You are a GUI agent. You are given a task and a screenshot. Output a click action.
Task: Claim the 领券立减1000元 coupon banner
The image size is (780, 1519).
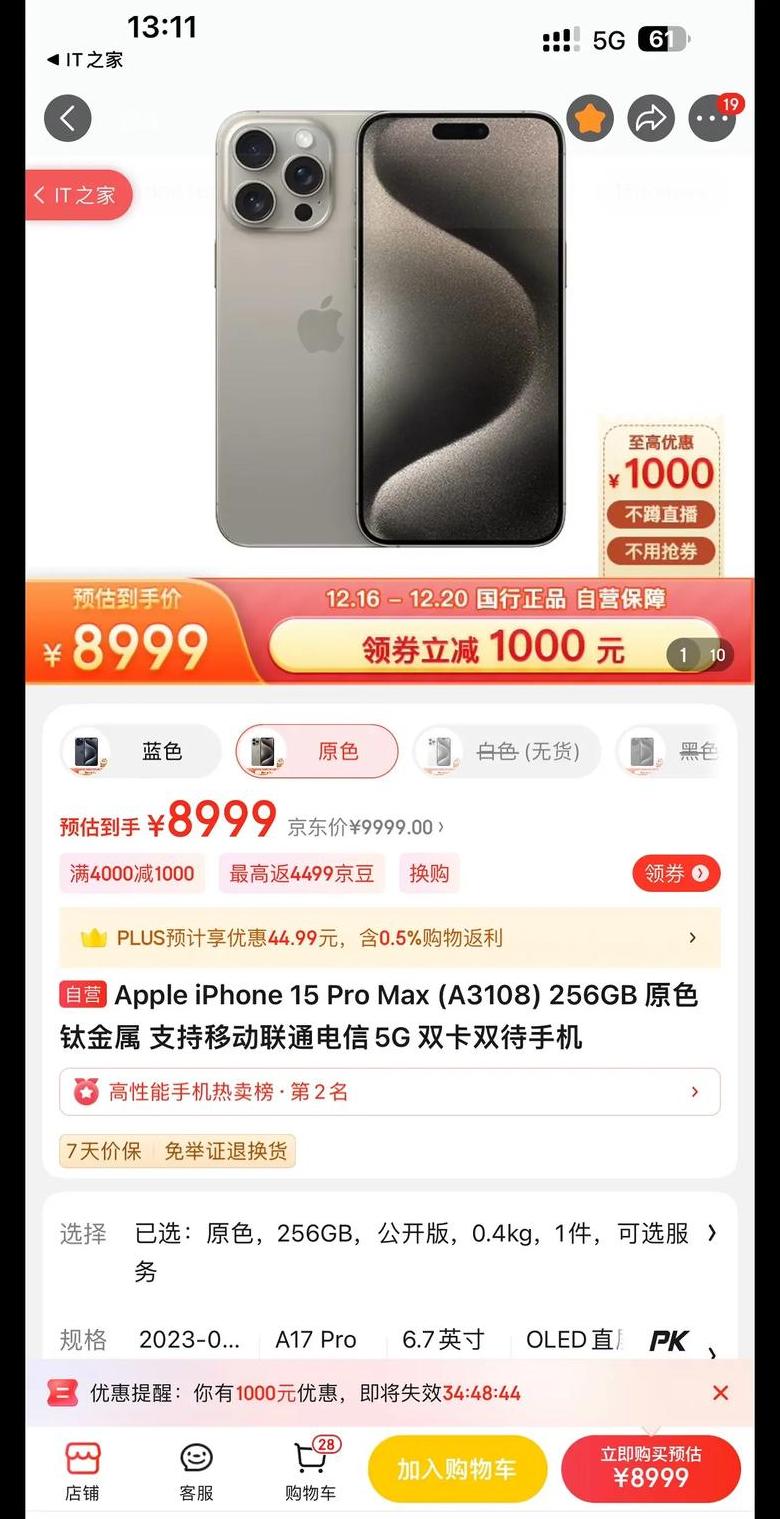pyautogui.click(x=493, y=648)
